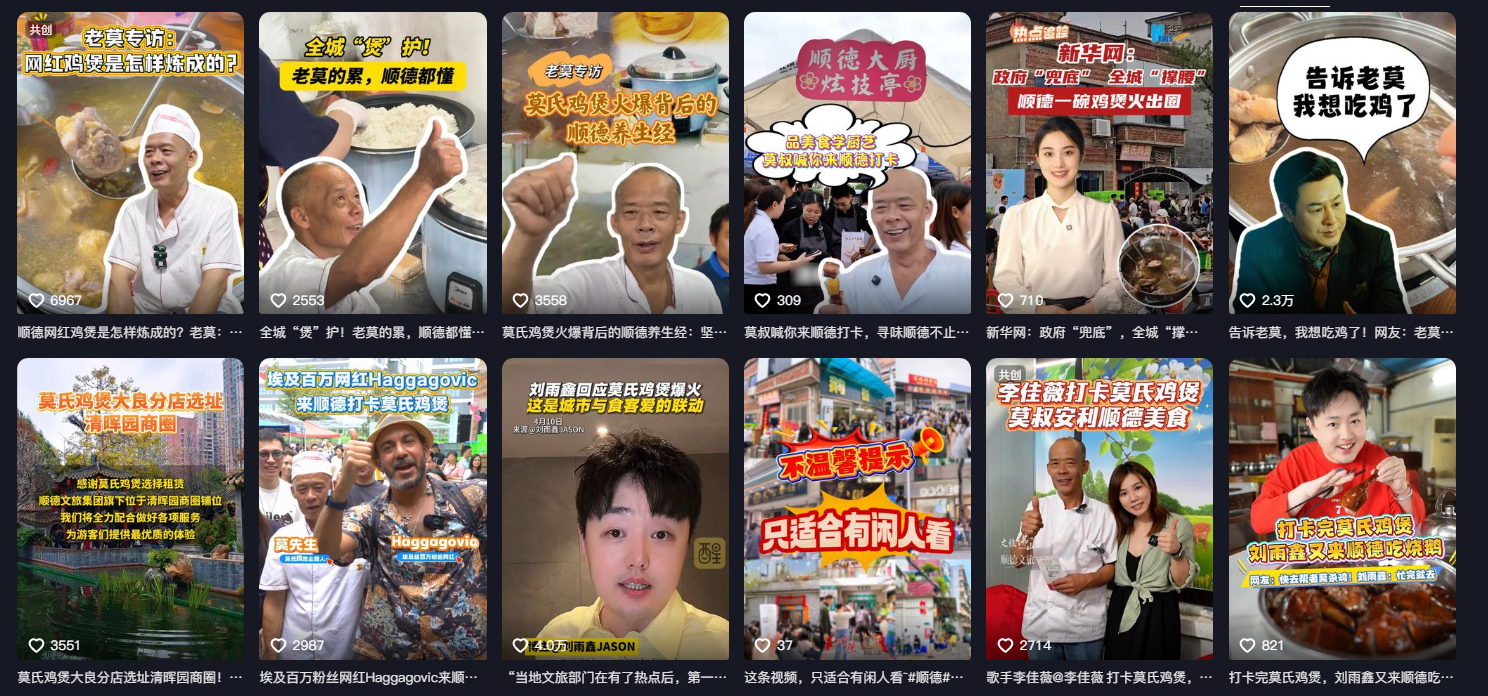This screenshot has height=696, width=1488.
Task: Open the video 埃及百万网红Haggagovic来顺德打卡
Action: 372,508
